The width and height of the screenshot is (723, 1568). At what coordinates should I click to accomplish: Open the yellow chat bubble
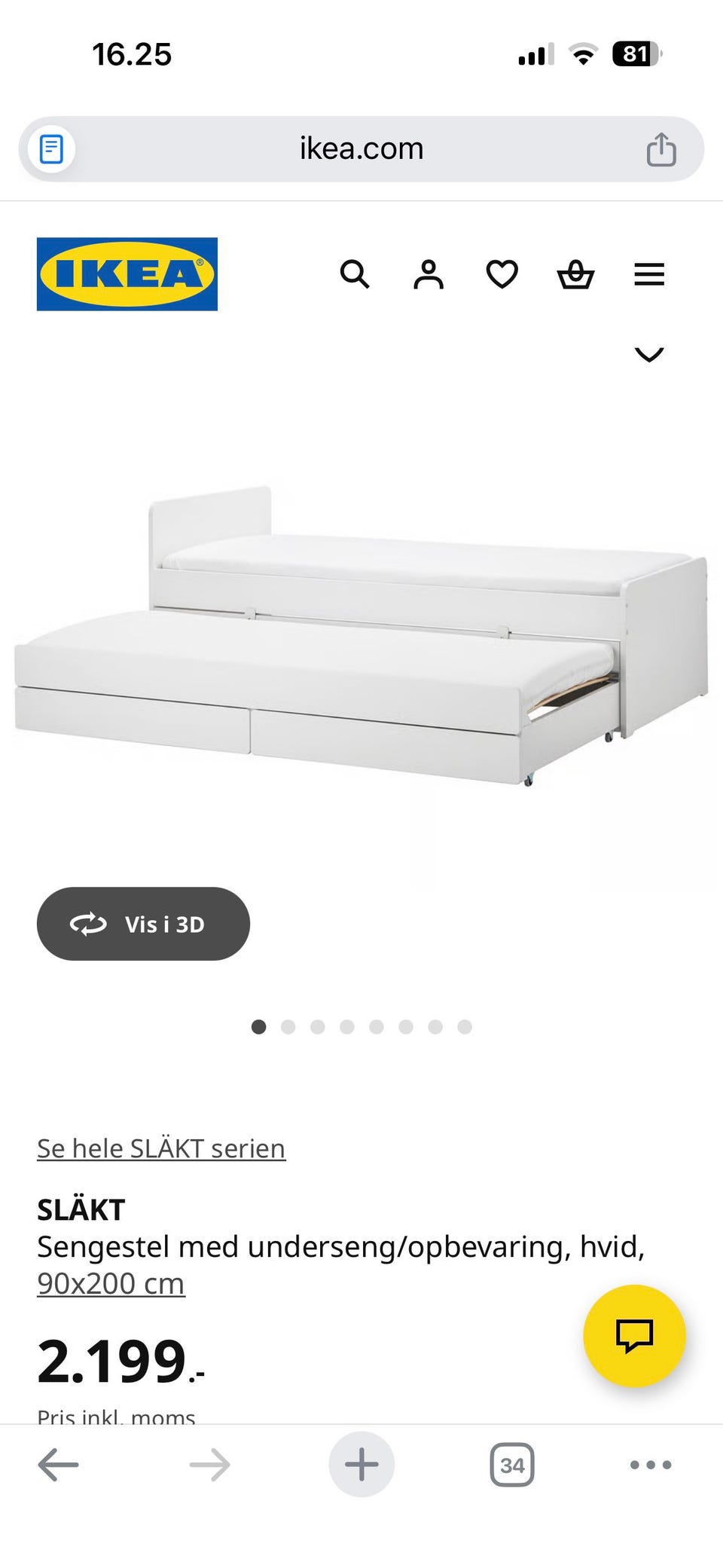tap(636, 1334)
